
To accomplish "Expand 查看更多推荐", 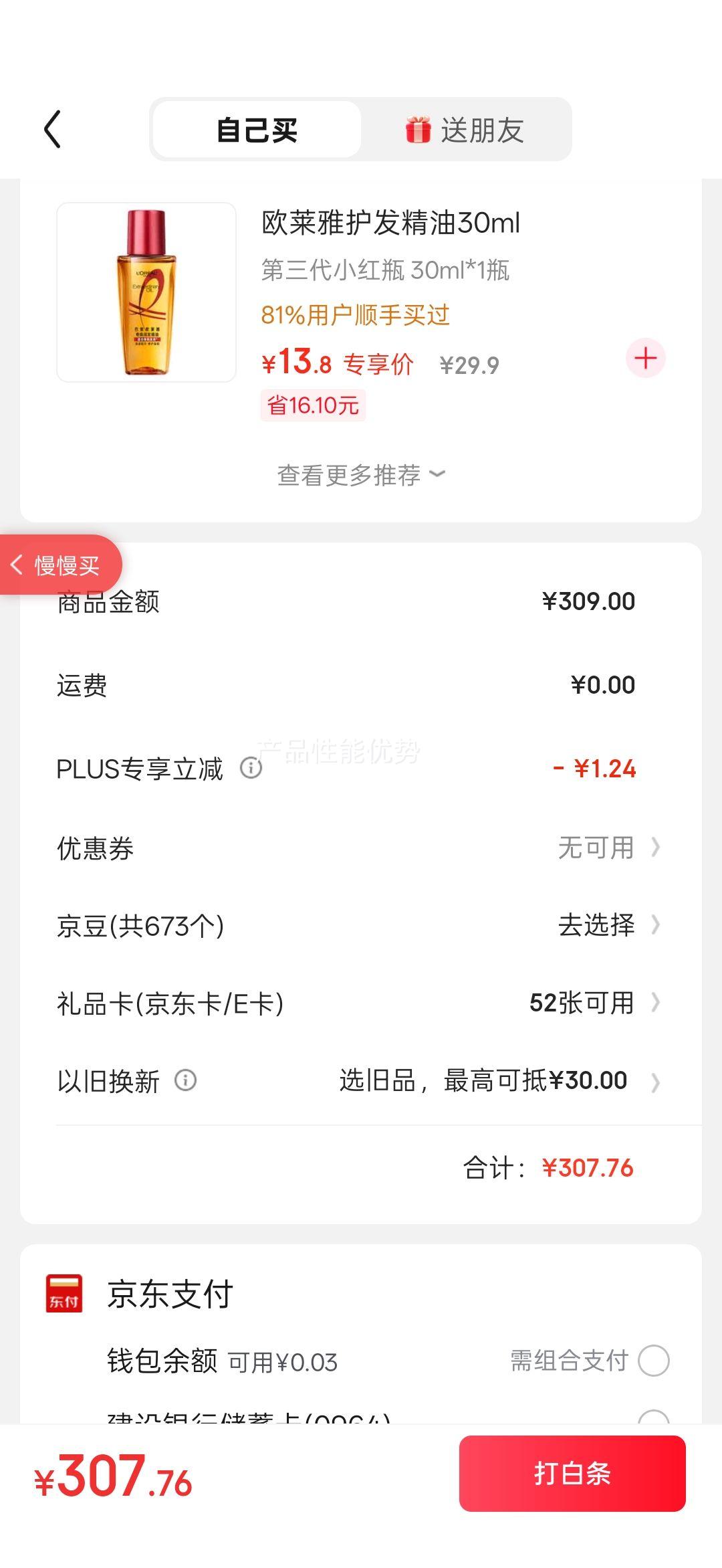I will point(361,475).
